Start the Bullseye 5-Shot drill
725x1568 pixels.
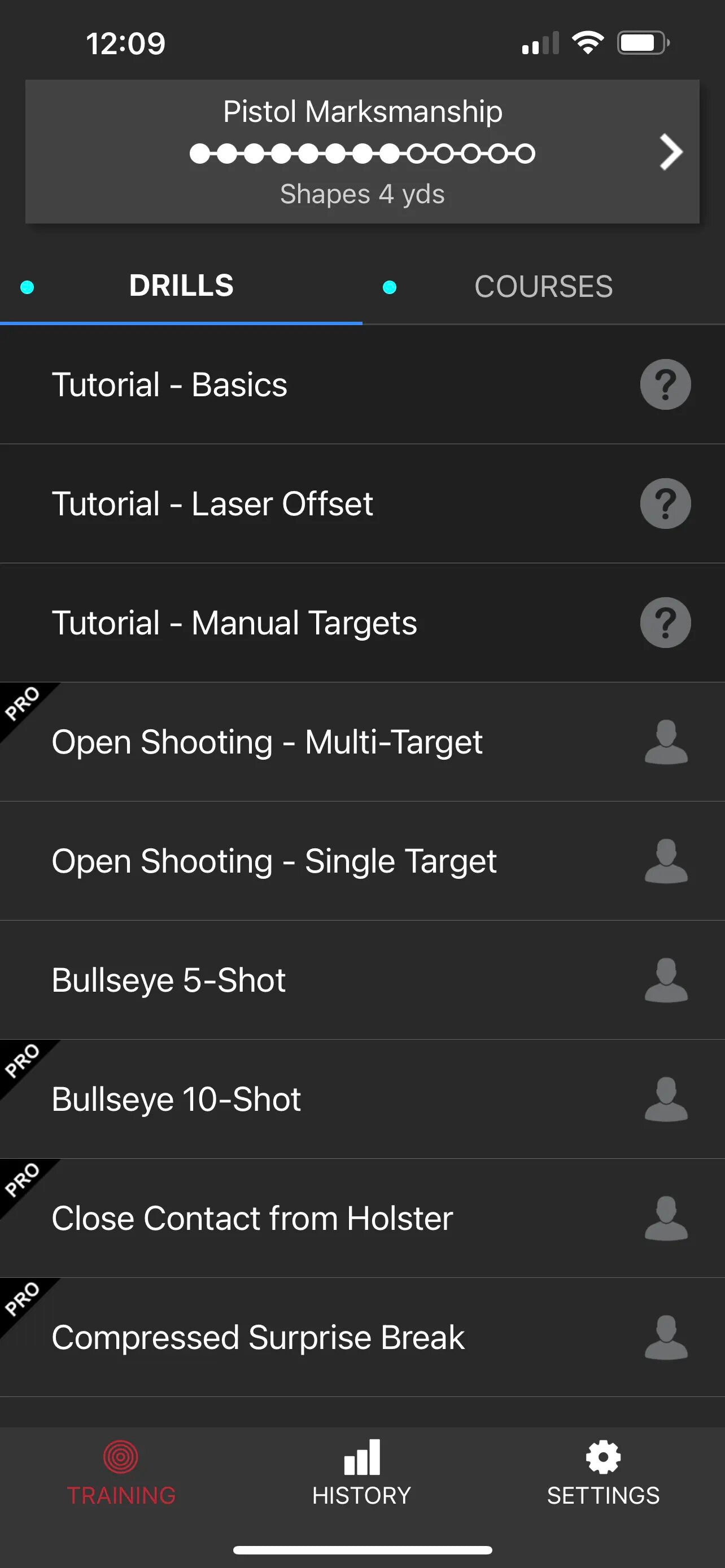(x=168, y=980)
